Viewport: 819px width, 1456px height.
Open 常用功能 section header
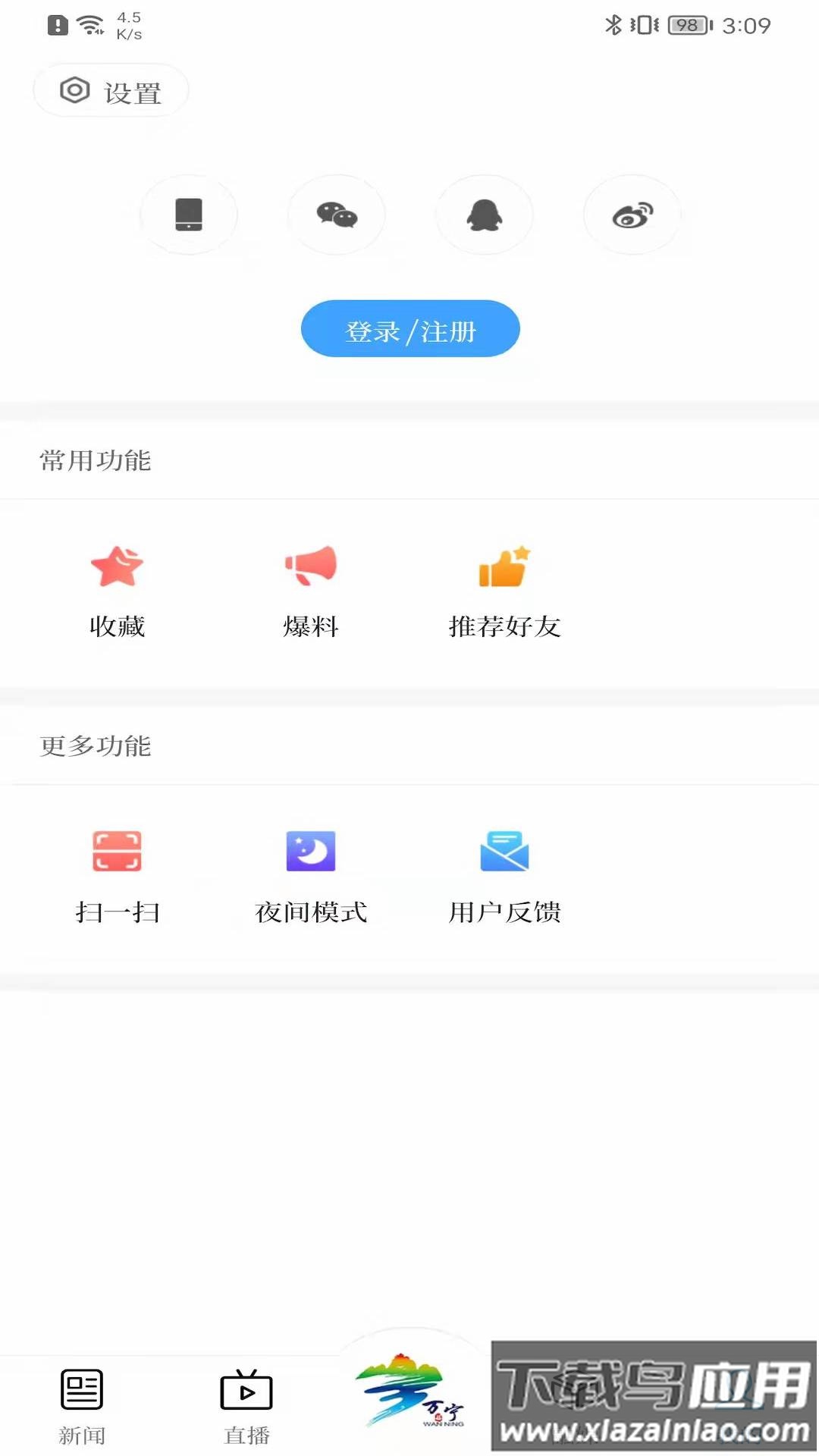pyautogui.click(x=95, y=461)
